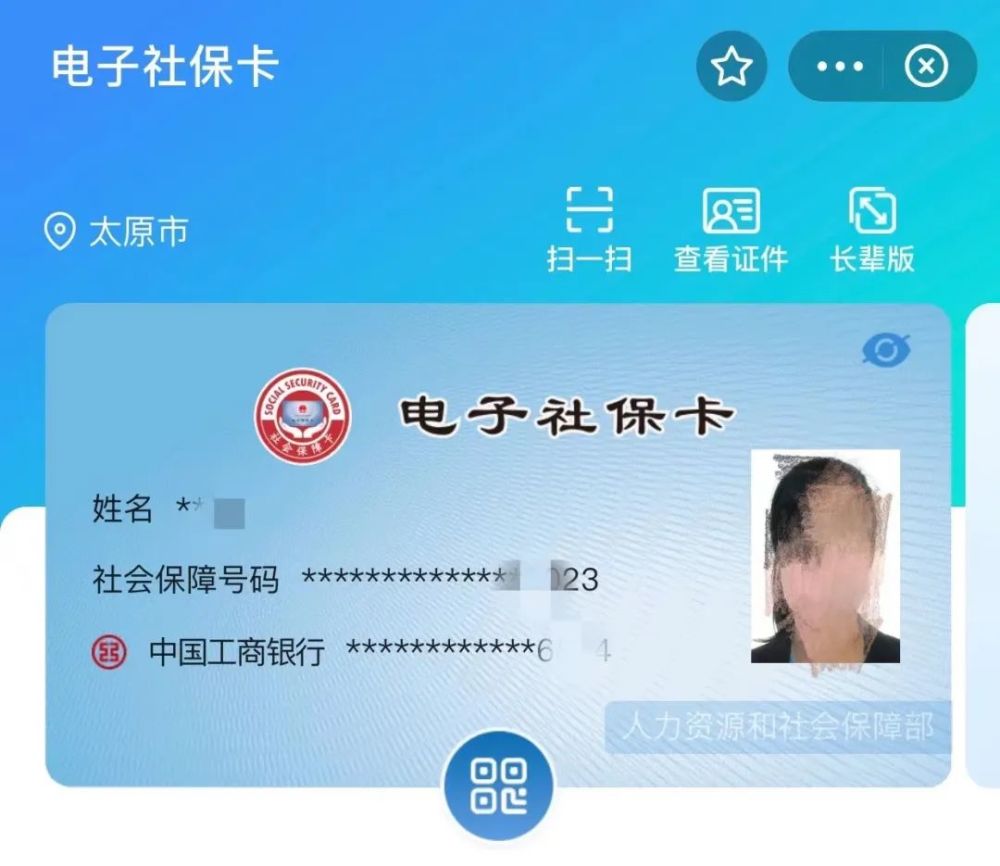The image size is (1000, 866).
Task: Open 扫一扫 scanner
Action: click(x=589, y=229)
